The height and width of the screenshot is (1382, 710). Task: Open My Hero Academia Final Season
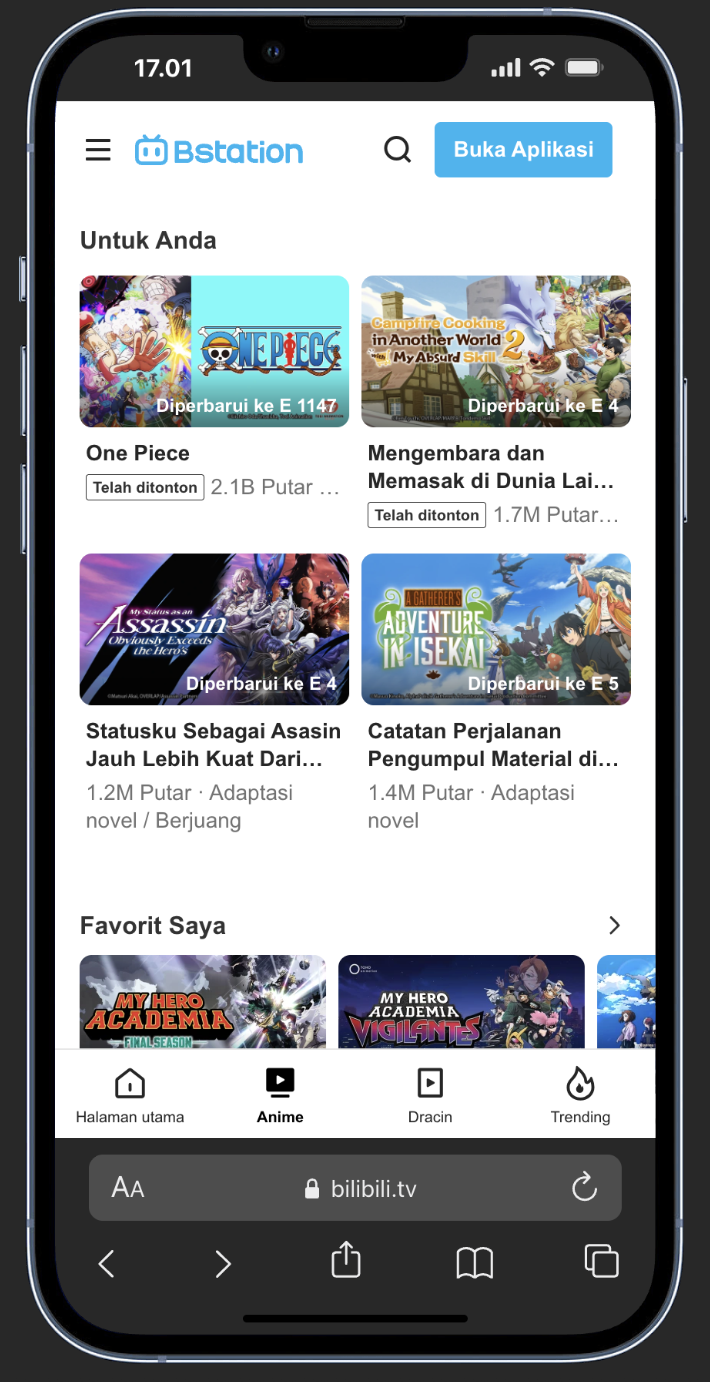click(x=202, y=1000)
